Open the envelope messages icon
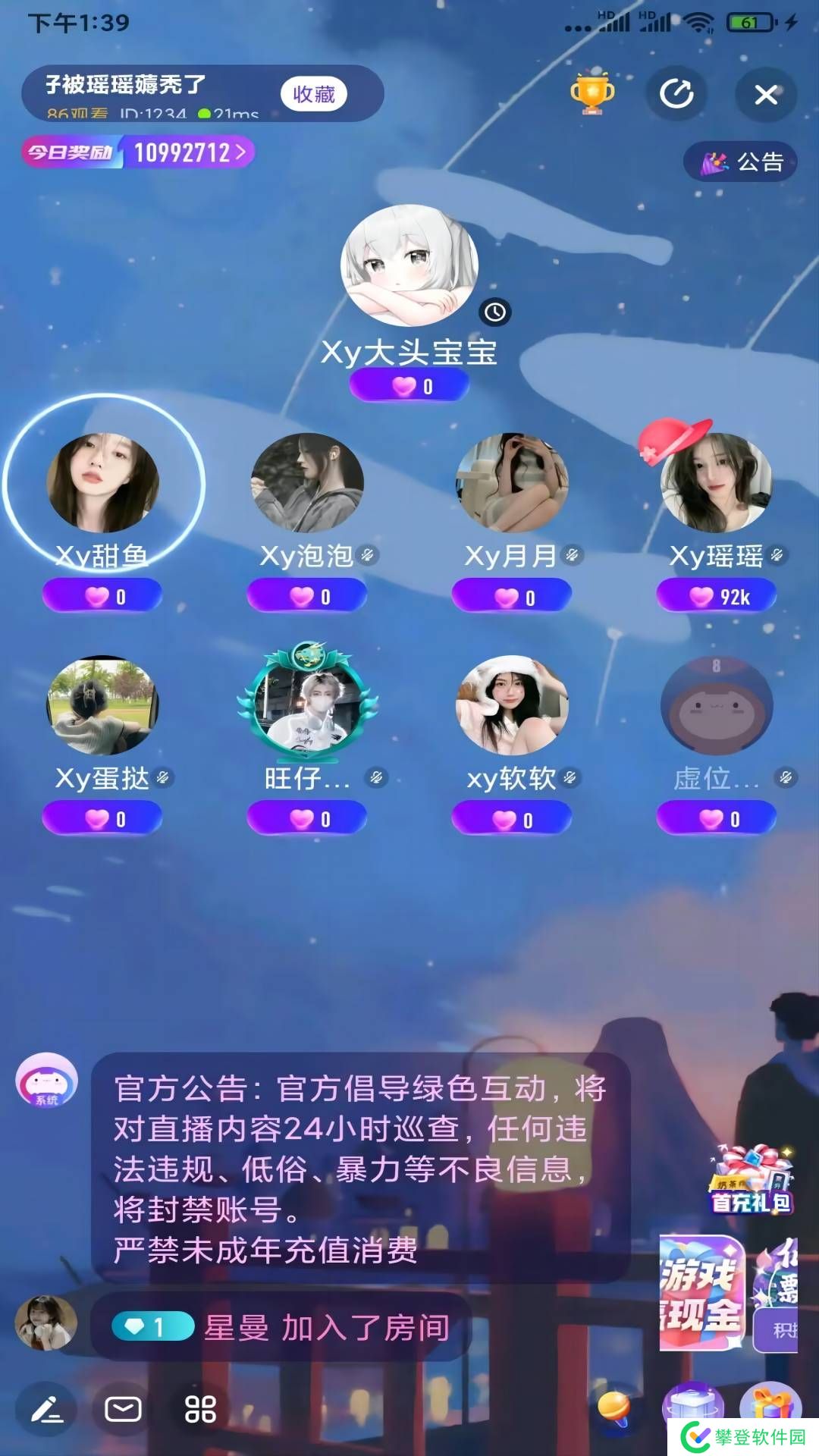 point(123,1410)
